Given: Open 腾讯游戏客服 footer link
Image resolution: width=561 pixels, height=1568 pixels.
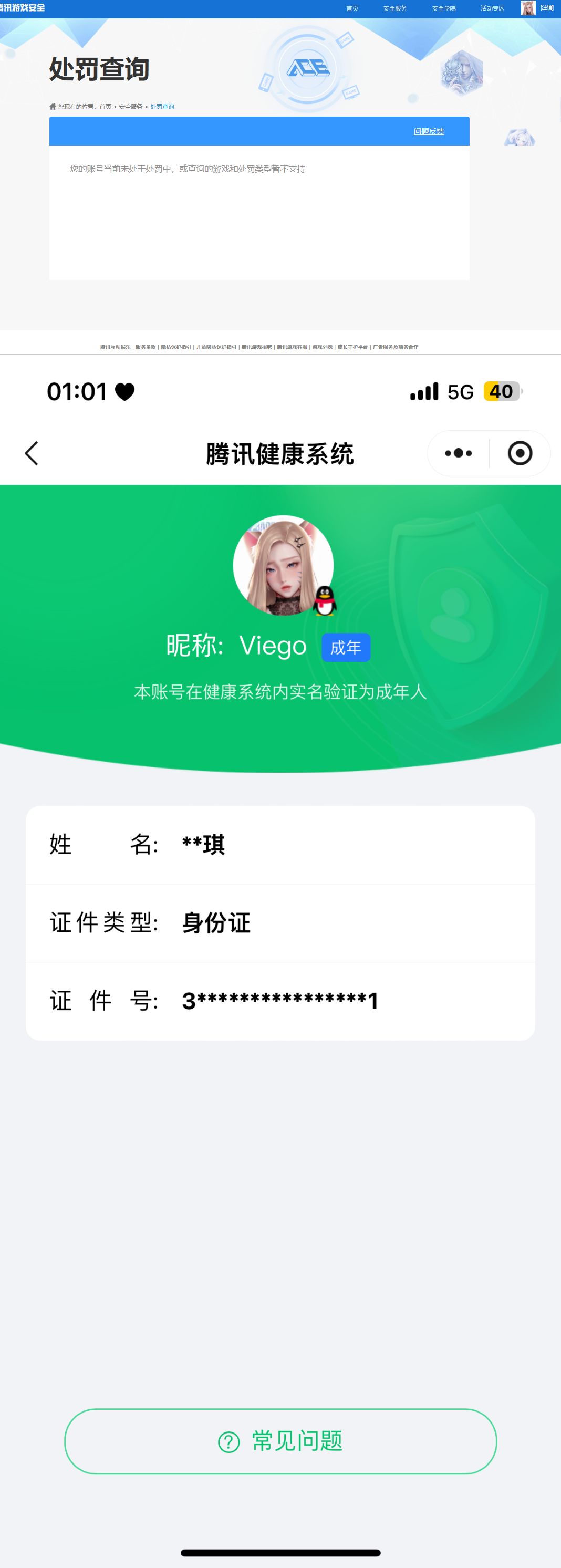Looking at the screenshot, I should pos(292,347).
